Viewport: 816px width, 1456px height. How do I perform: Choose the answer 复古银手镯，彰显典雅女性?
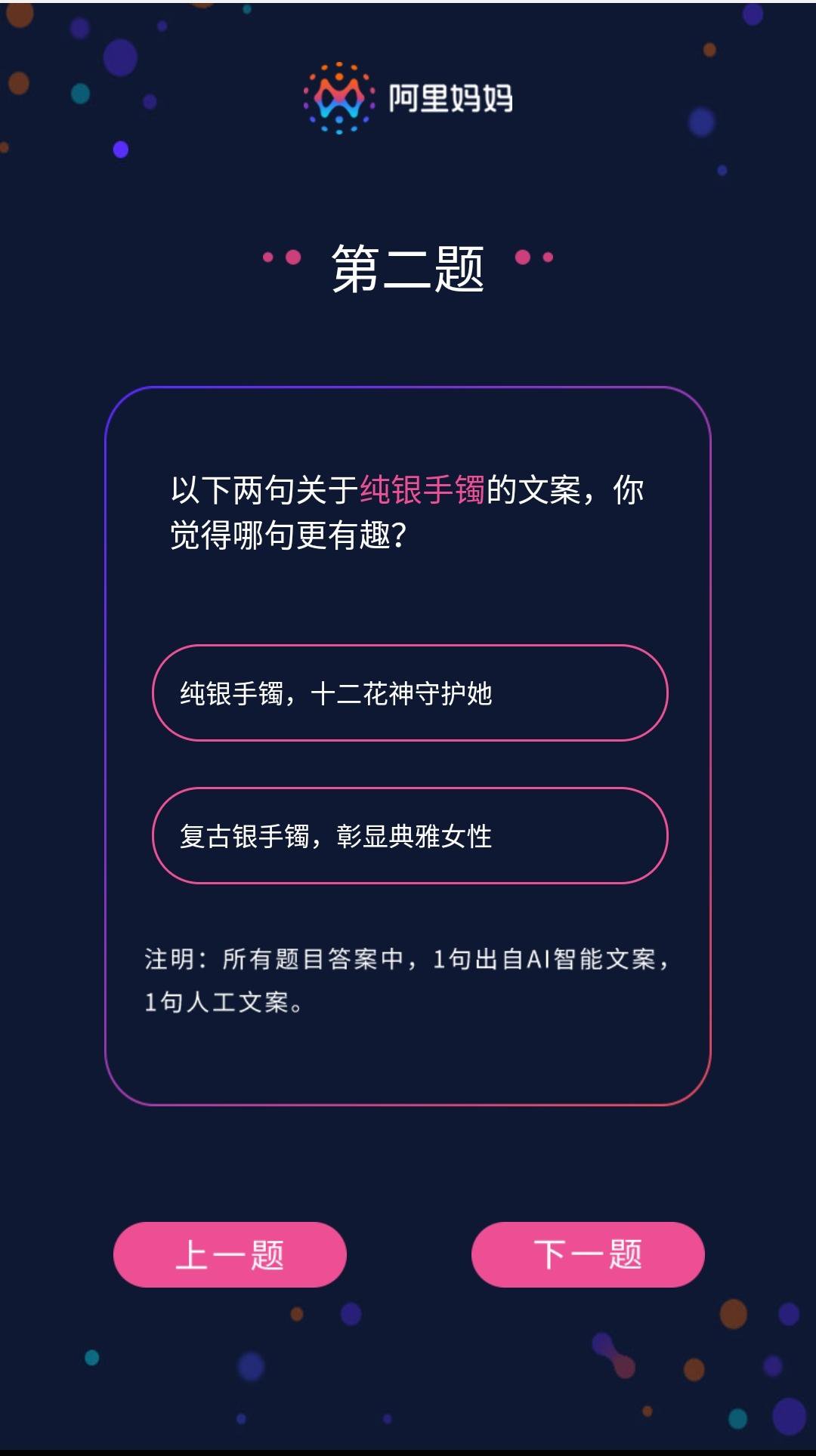[x=410, y=835]
